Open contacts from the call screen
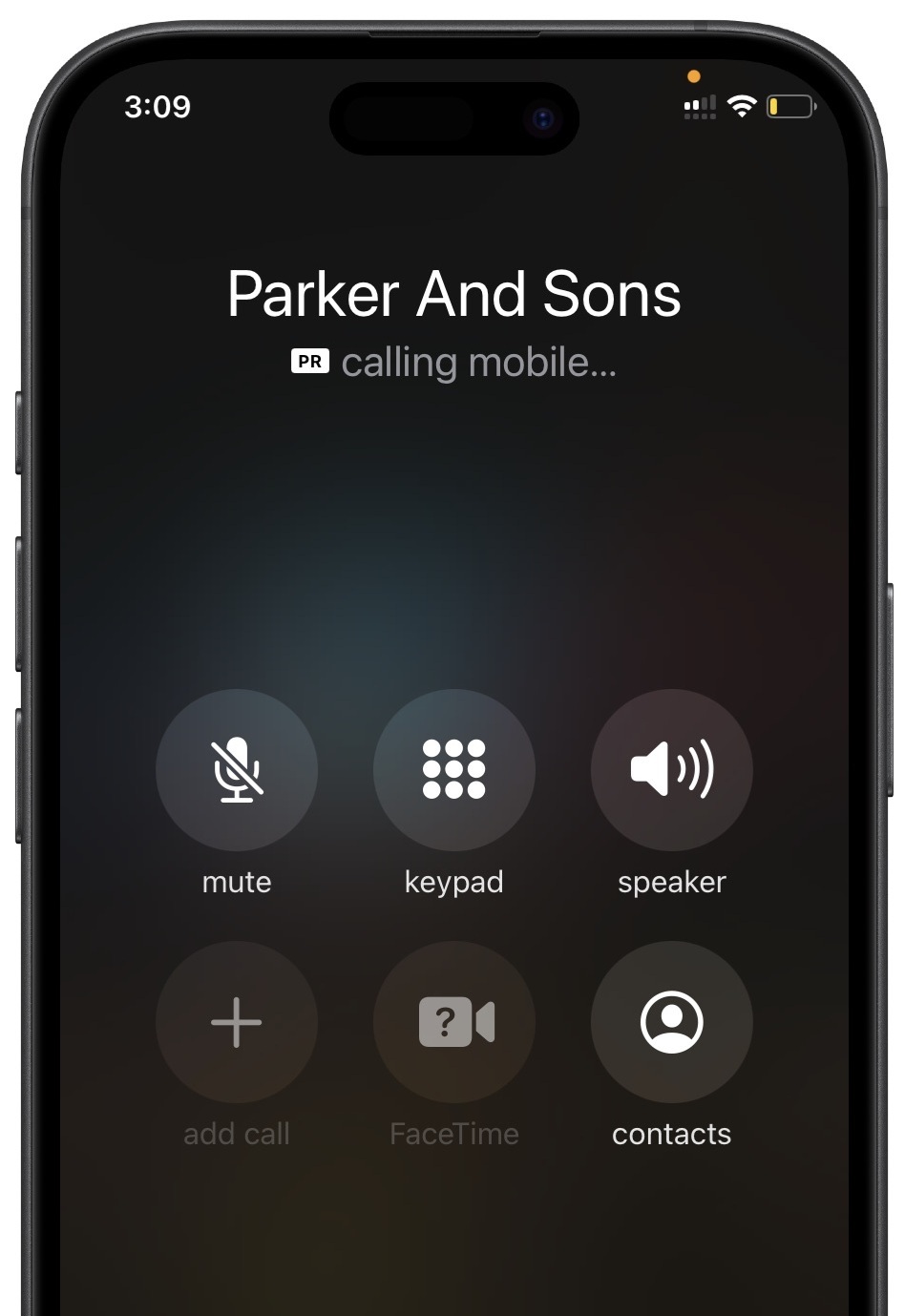This screenshot has height=1316, width=905. click(671, 1022)
